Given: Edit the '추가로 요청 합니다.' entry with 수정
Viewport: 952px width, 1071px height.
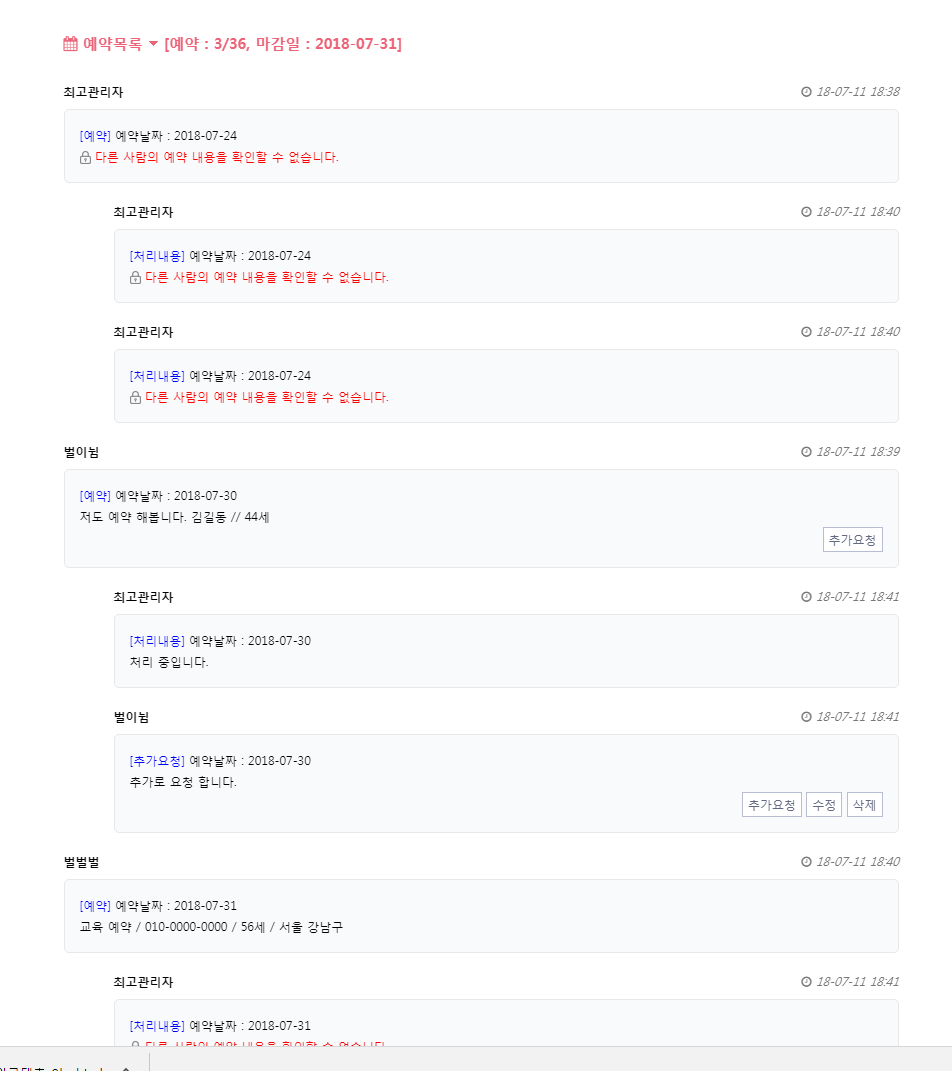Looking at the screenshot, I should (x=824, y=805).
